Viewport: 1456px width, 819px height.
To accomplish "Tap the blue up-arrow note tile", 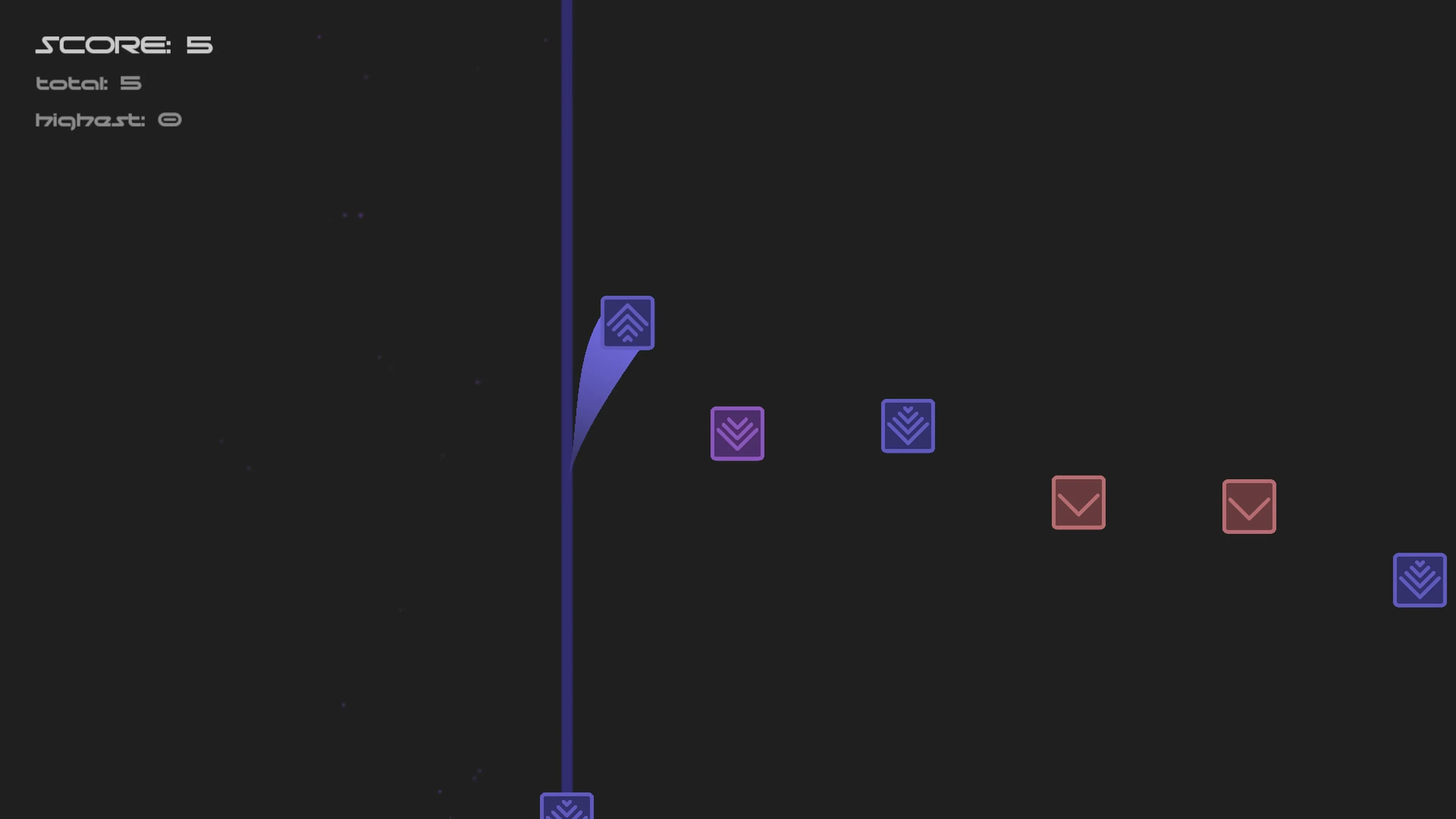I will coord(627,322).
